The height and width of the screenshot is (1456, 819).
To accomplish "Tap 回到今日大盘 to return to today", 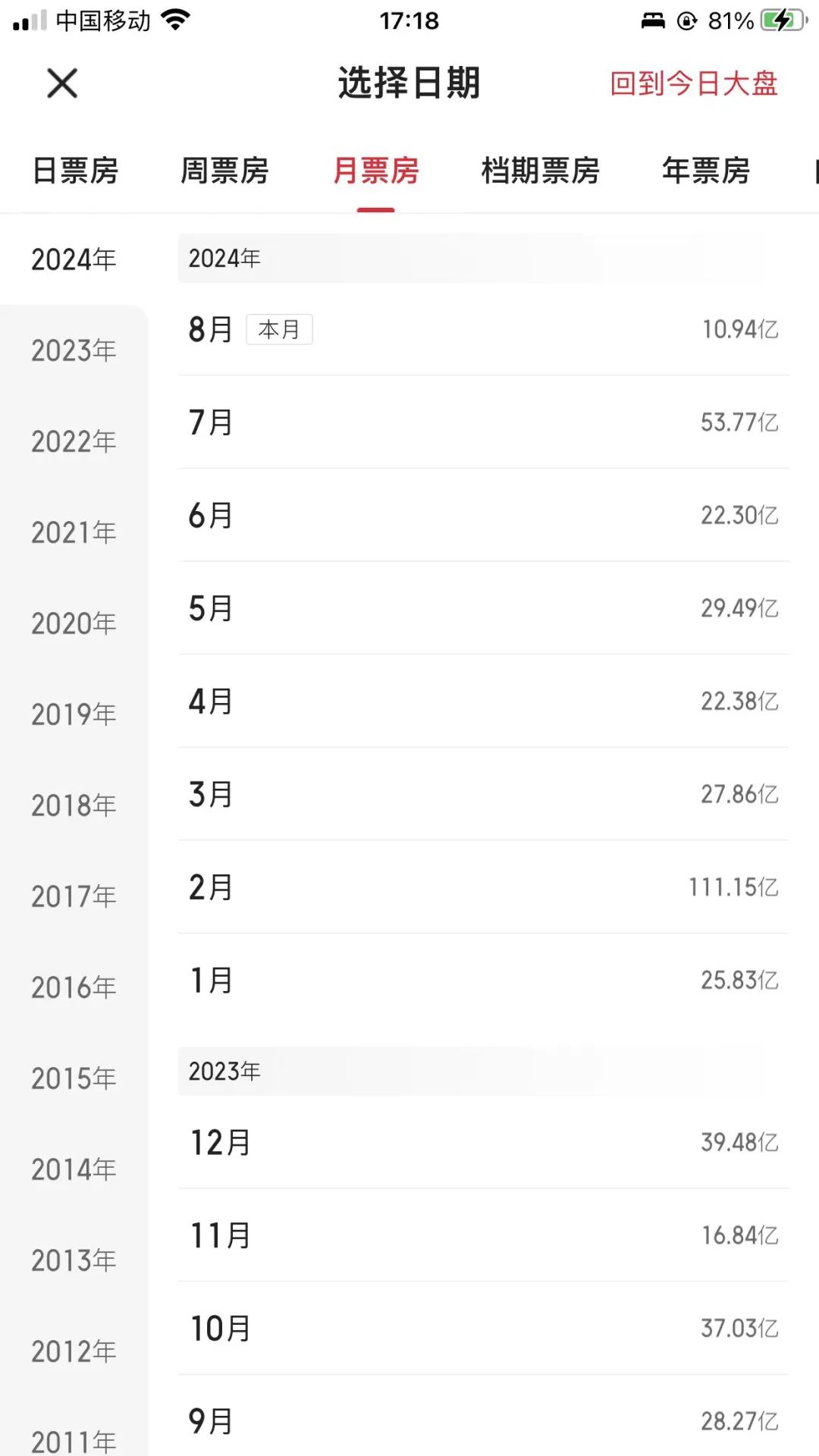I will 693,83.
